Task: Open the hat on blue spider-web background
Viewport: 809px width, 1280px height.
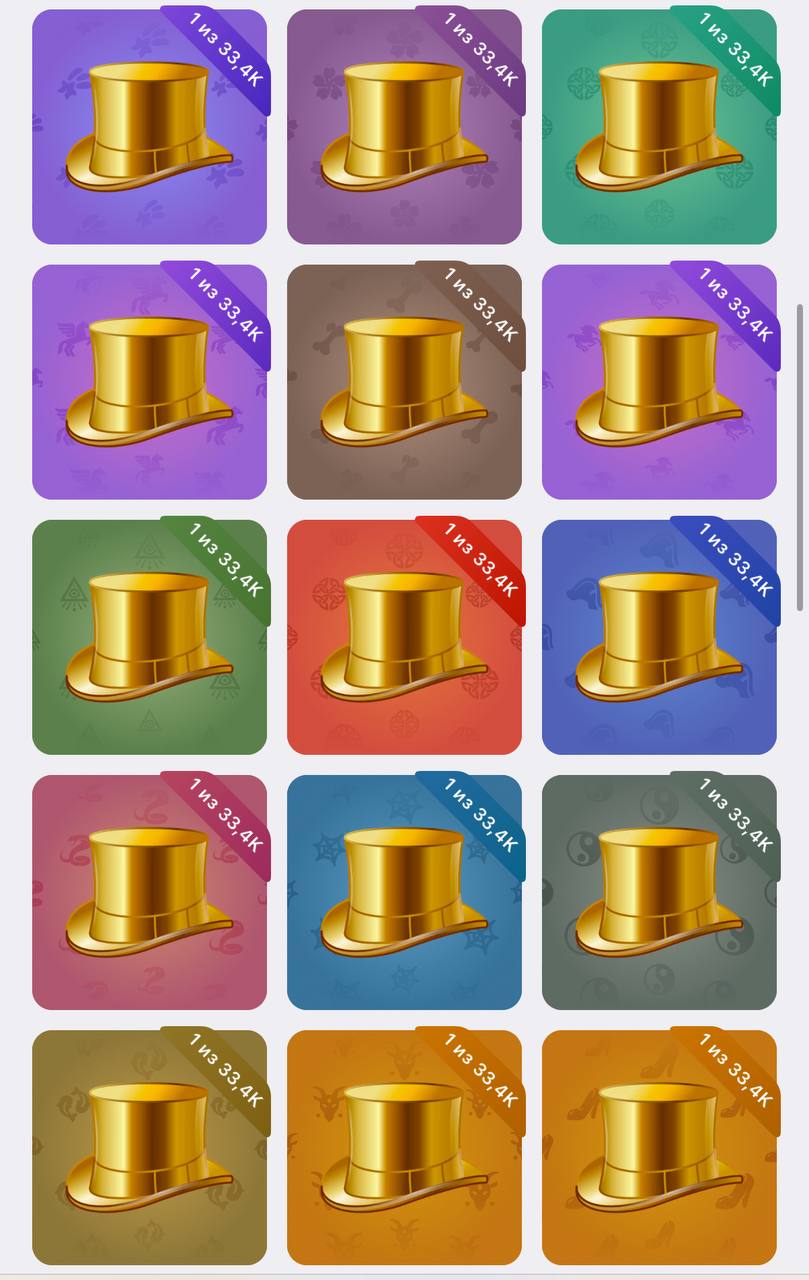Action: [404, 892]
